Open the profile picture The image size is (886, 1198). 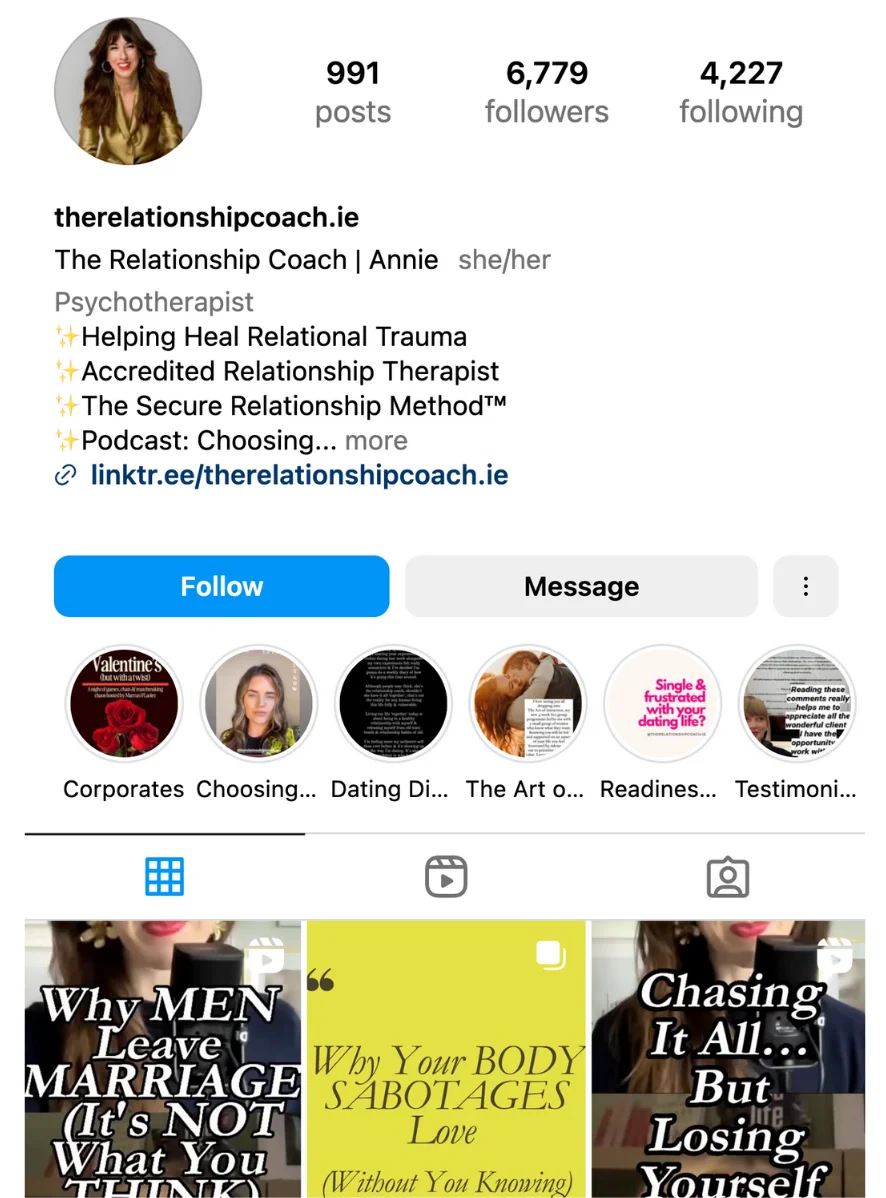coord(128,91)
